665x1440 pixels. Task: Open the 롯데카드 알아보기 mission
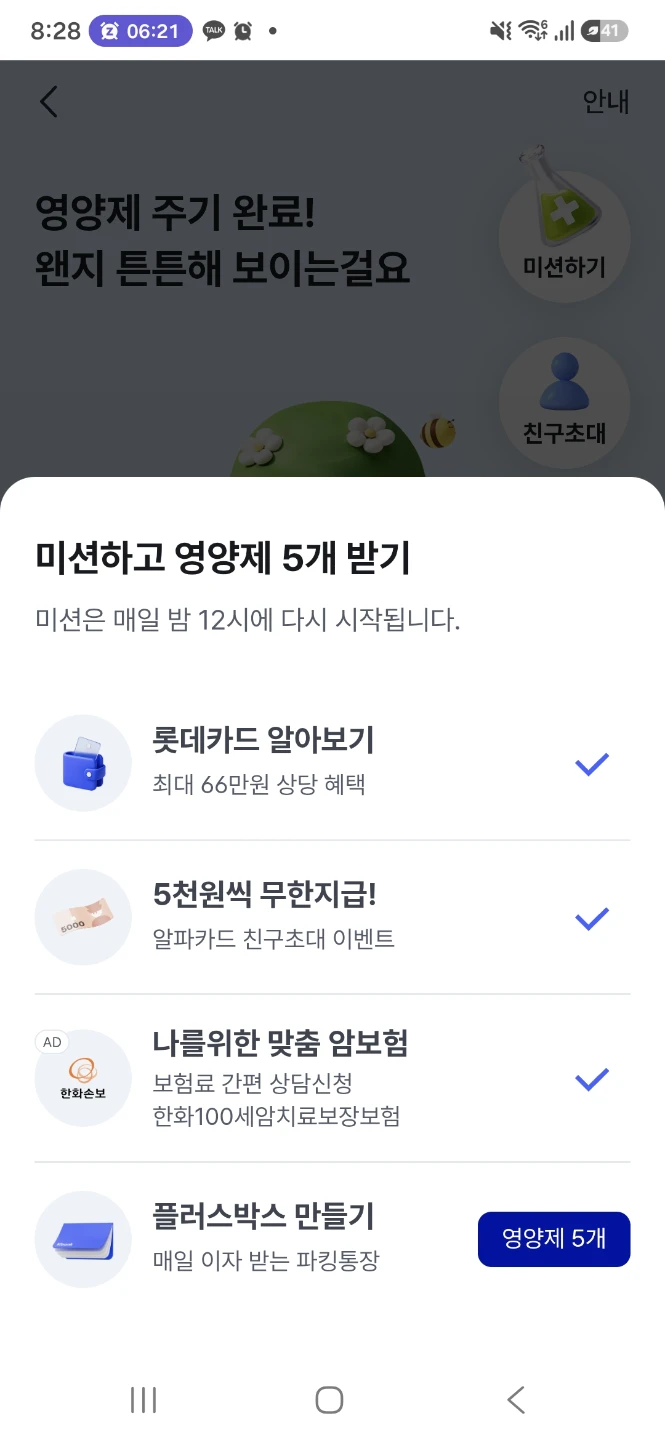[x=332, y=763]
